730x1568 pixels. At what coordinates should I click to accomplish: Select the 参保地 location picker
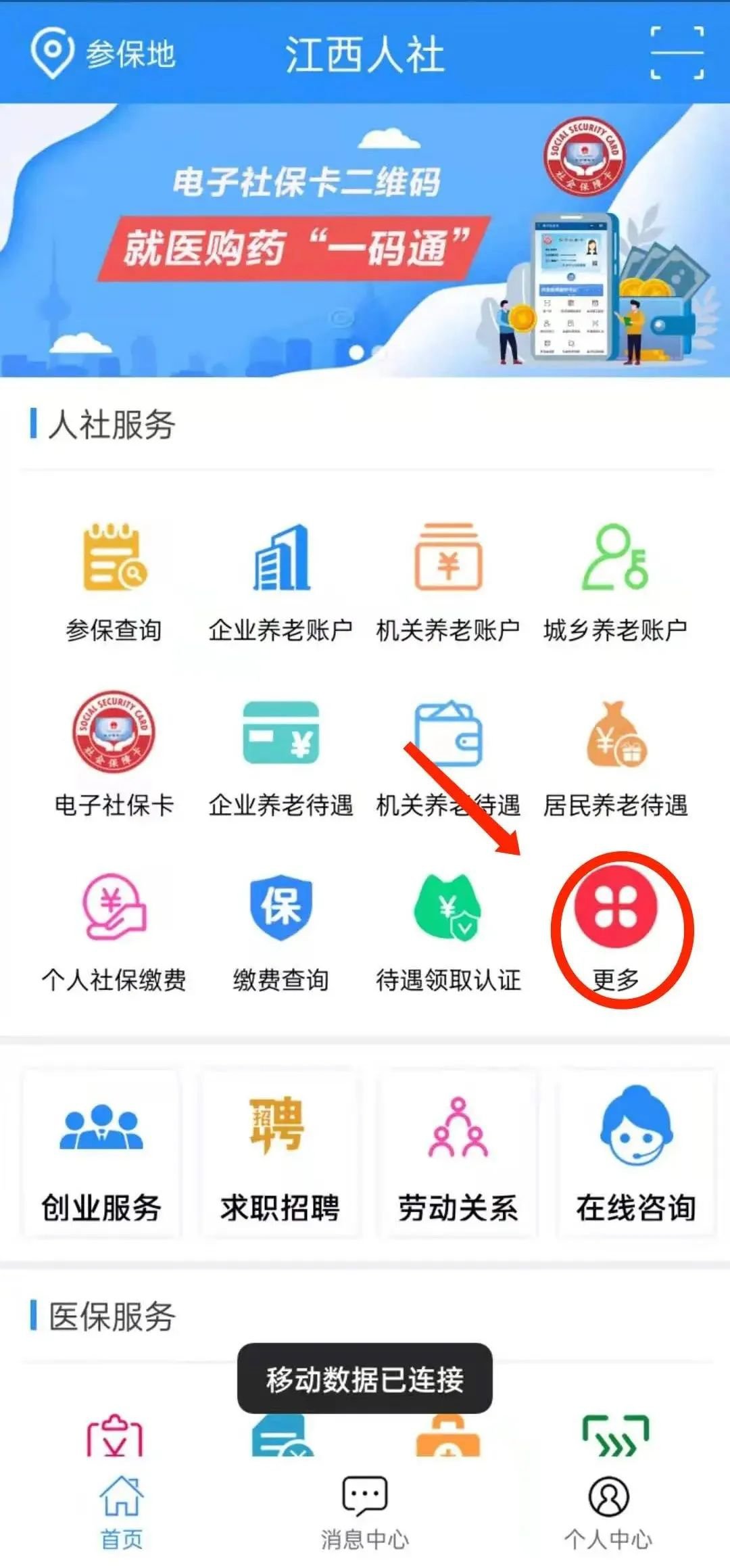tap(103, 53)
